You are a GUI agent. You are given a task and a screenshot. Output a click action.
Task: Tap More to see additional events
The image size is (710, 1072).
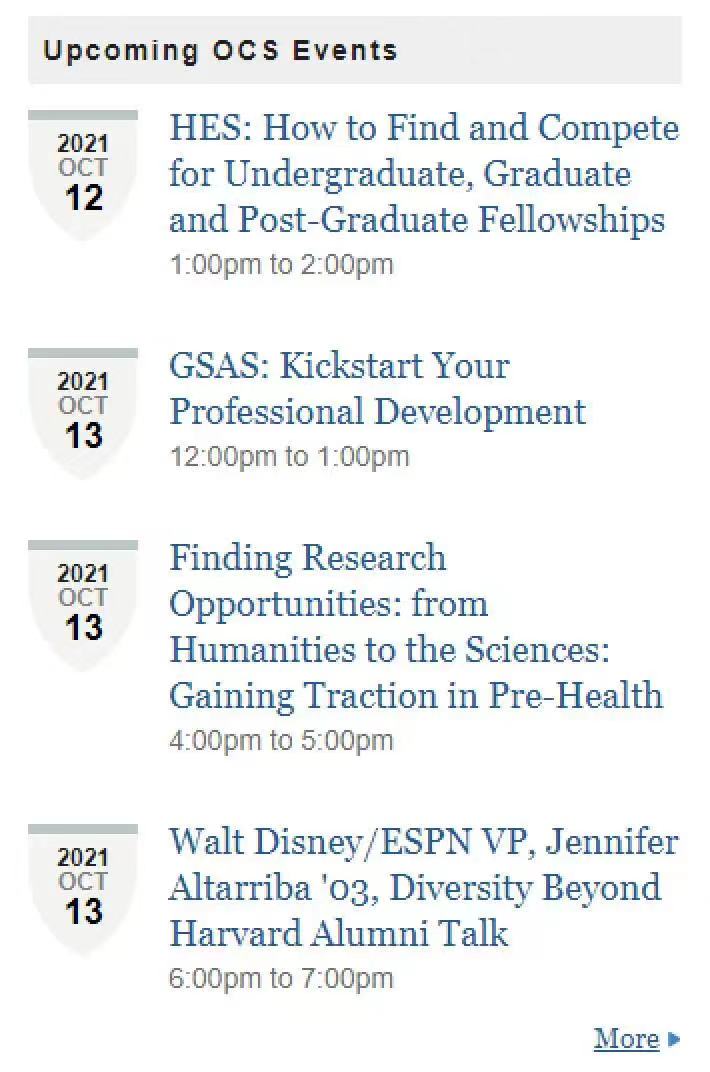628,1039
